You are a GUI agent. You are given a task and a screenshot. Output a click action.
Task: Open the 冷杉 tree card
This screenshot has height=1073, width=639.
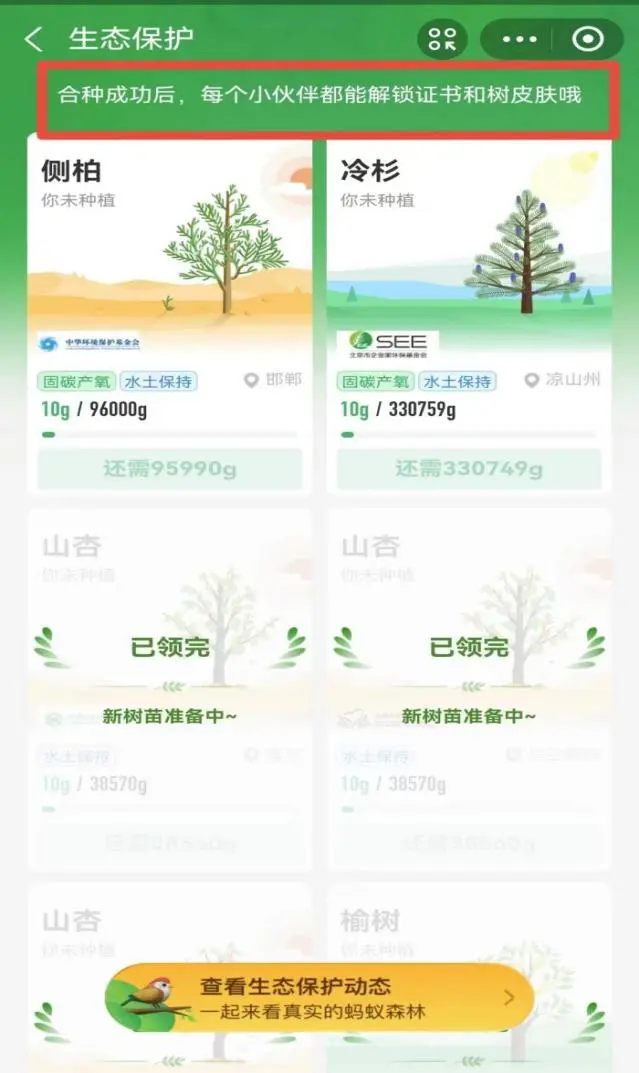pyautogui.click(x=468, y=260)
